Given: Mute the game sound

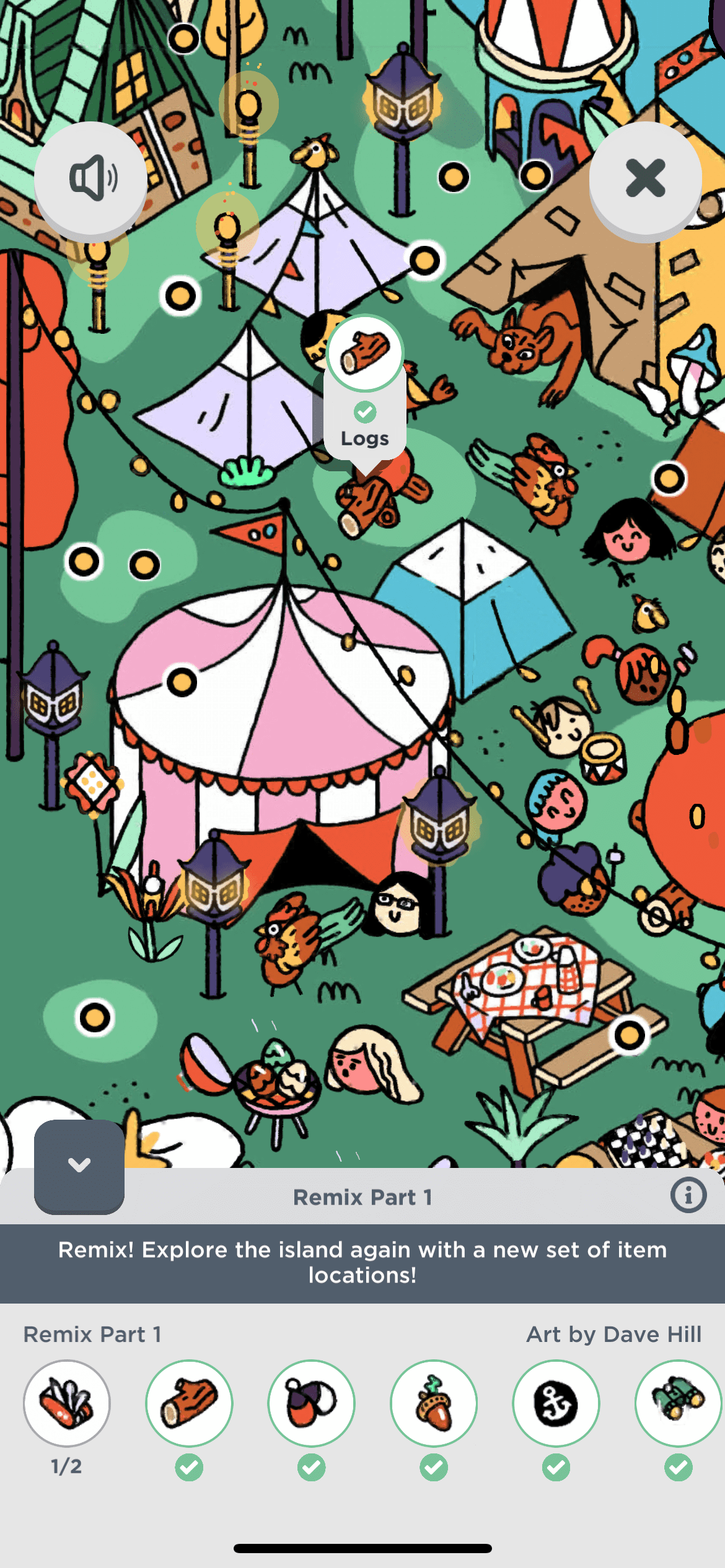Looking at the screenshot, I should coord(91,178).
